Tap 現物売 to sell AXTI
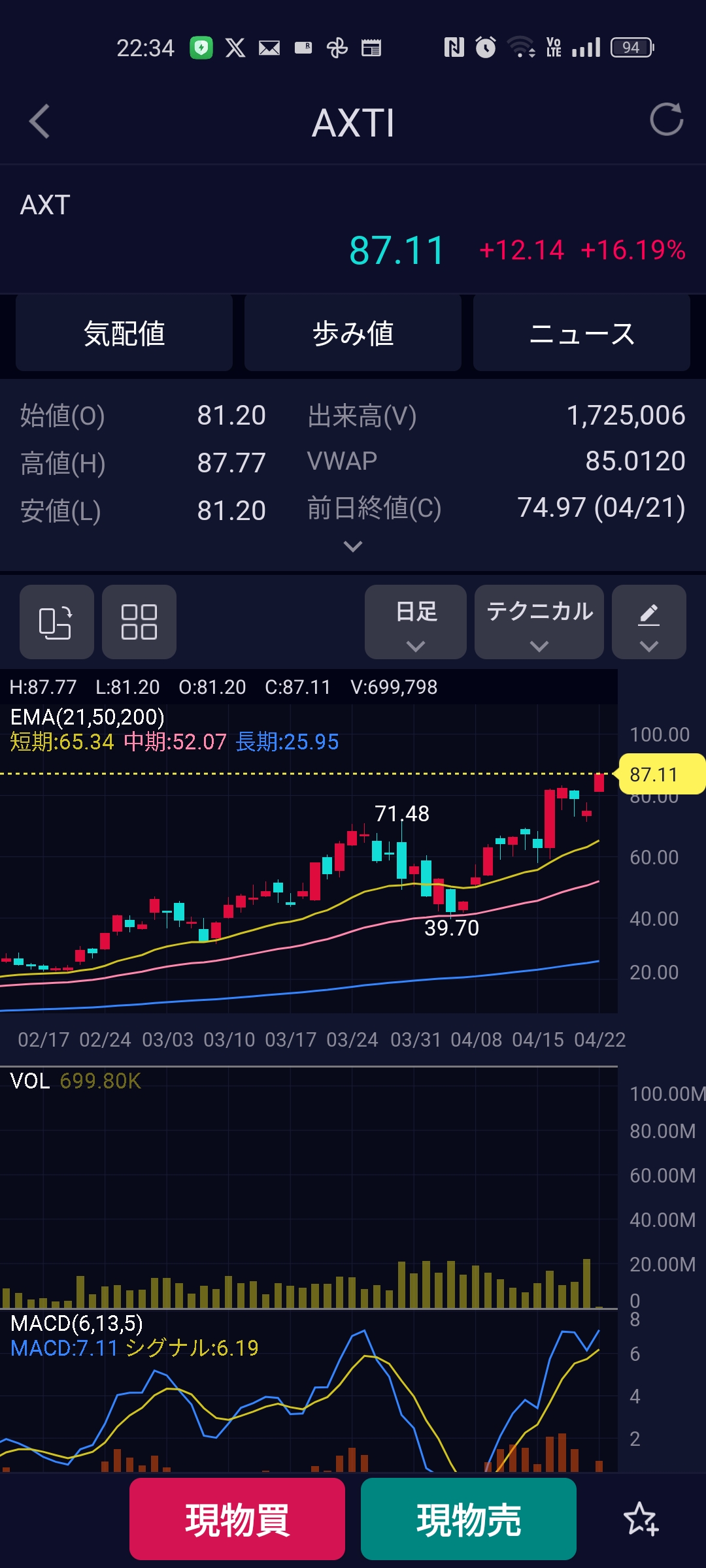The height and width of the screenshot is (1568, 706). tap(469, 1519)
